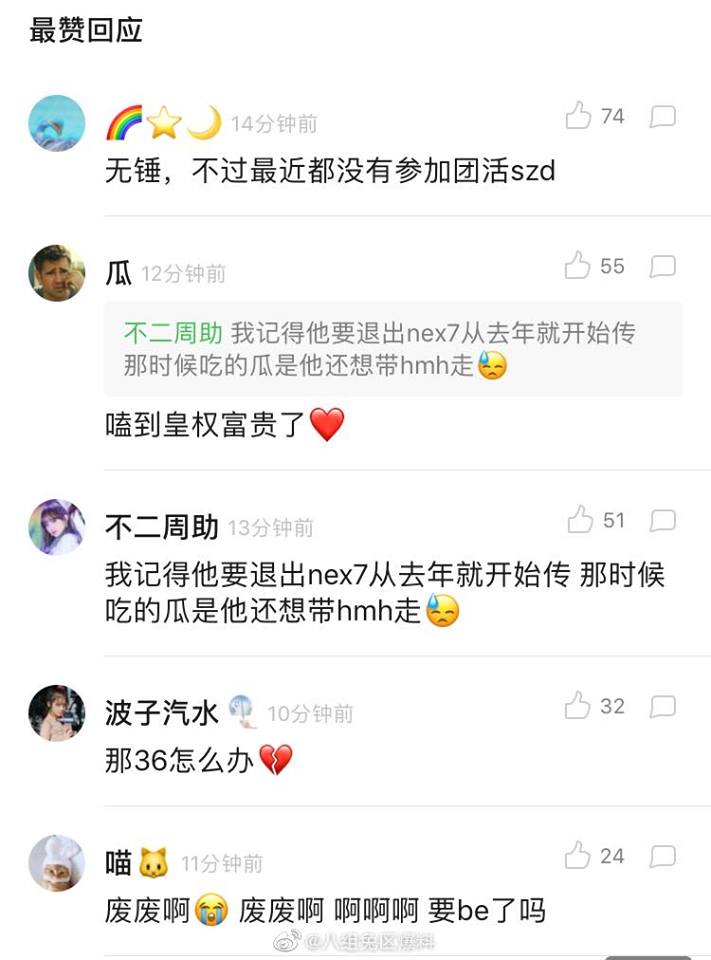Reply to 不二周助's comment
Image resolution: width=711 pixels, height=960 pixels.
point(662,521)
